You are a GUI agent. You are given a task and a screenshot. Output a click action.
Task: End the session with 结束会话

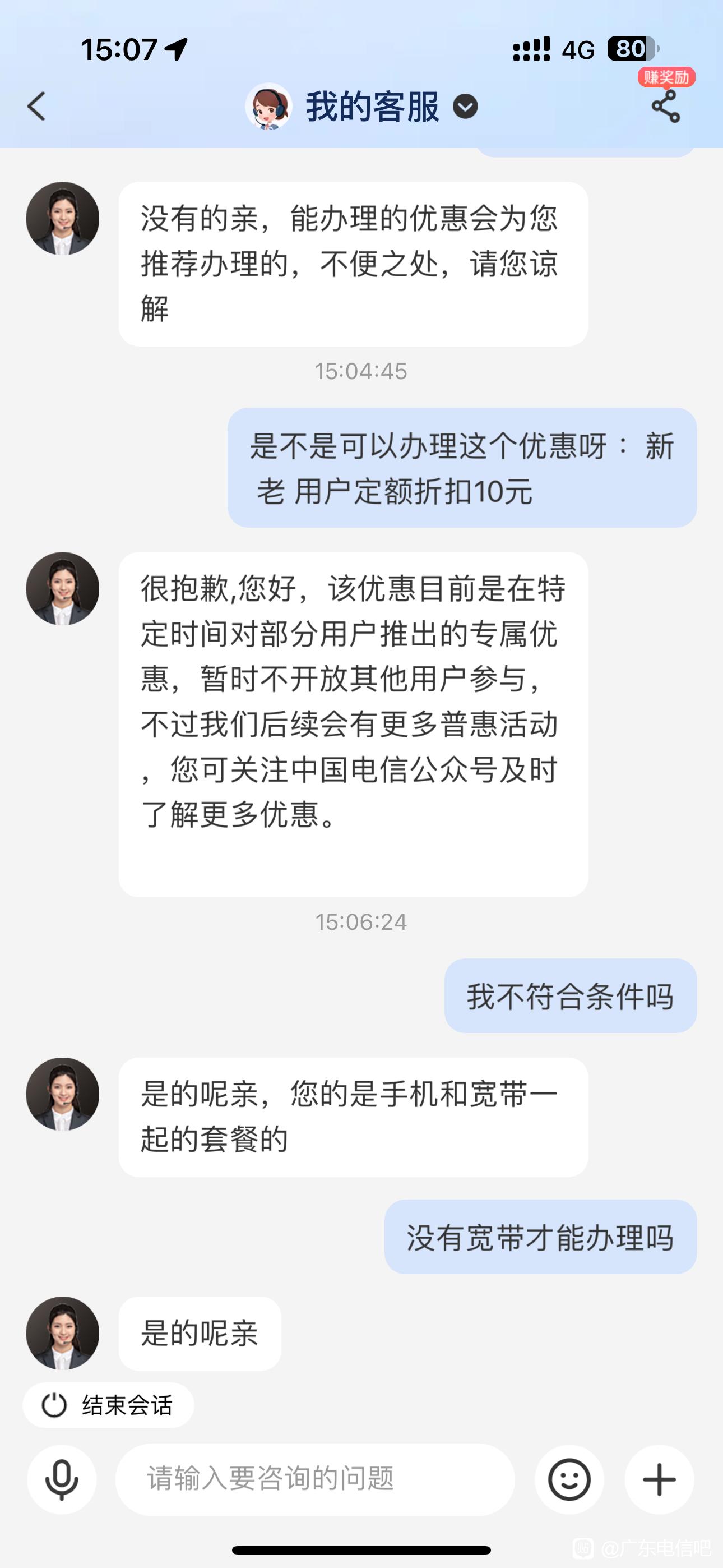pyautogui.click(x=108, y=1405)
